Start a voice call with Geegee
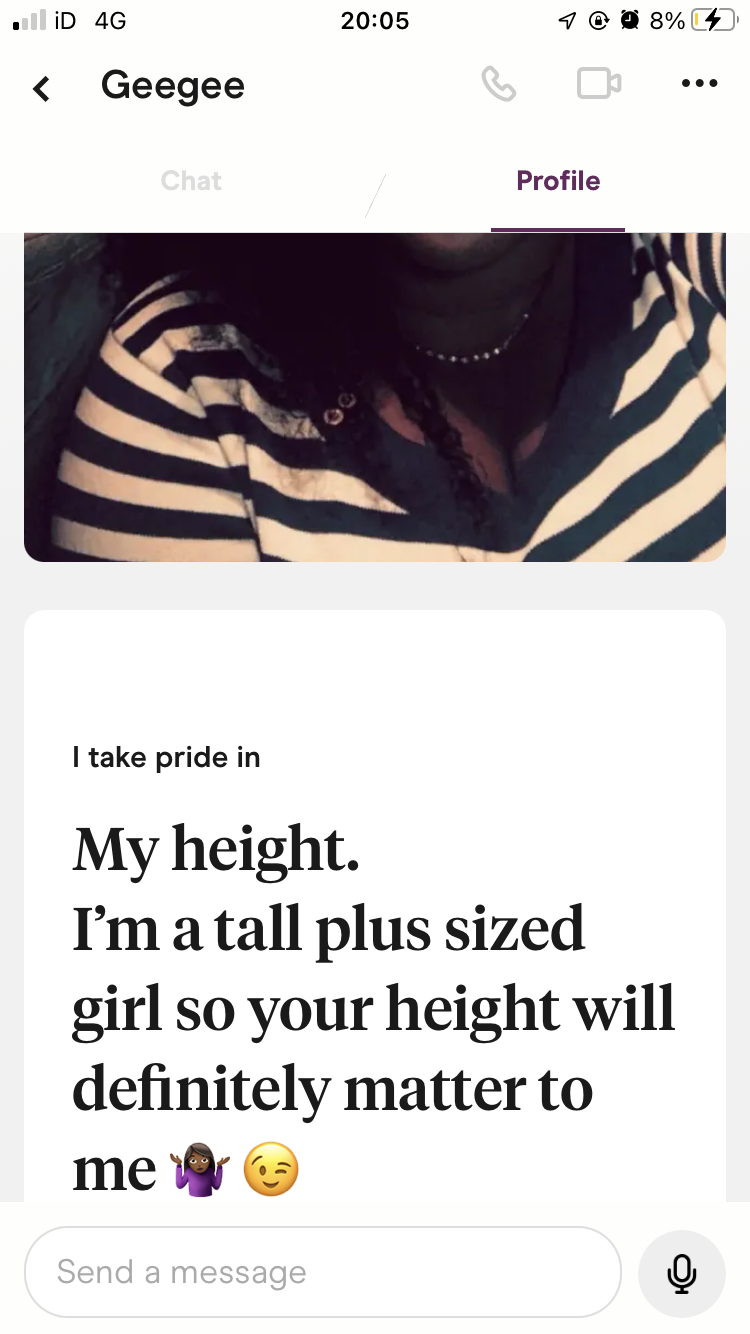 (x=498, y=85)
